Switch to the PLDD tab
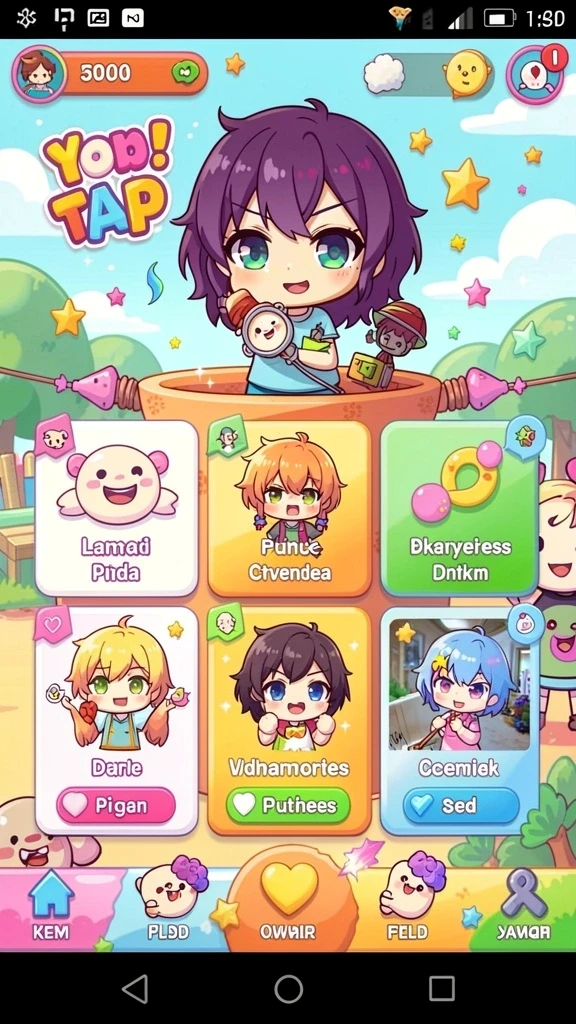 (168, 906)
